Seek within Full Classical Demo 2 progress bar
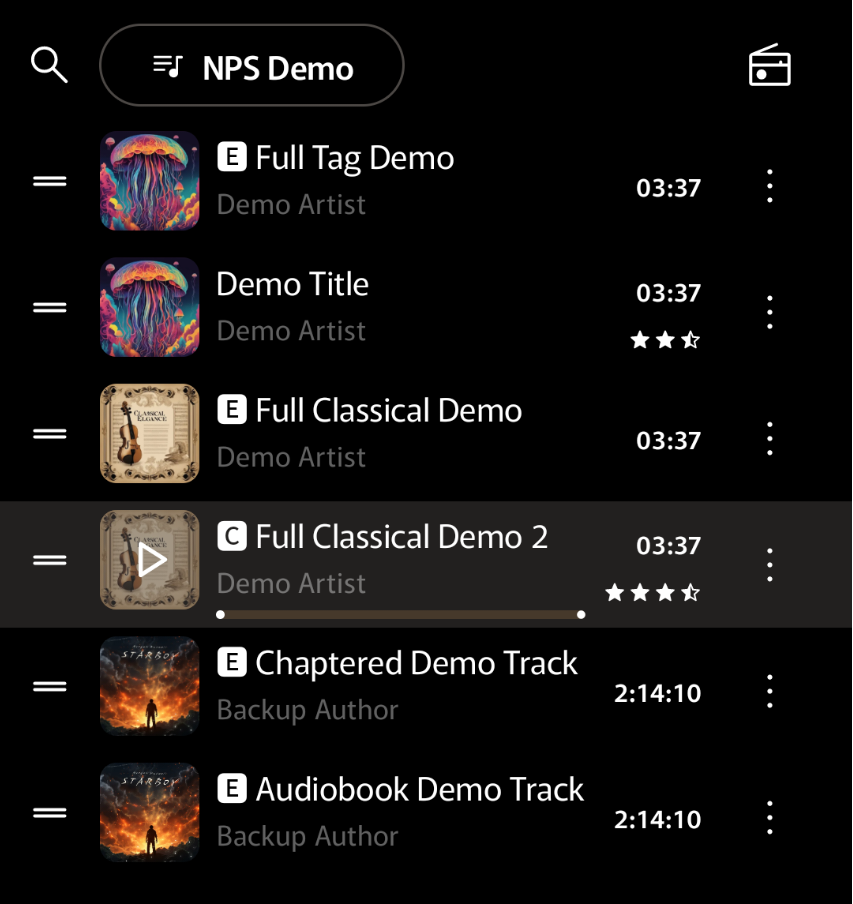 [401, 615]
